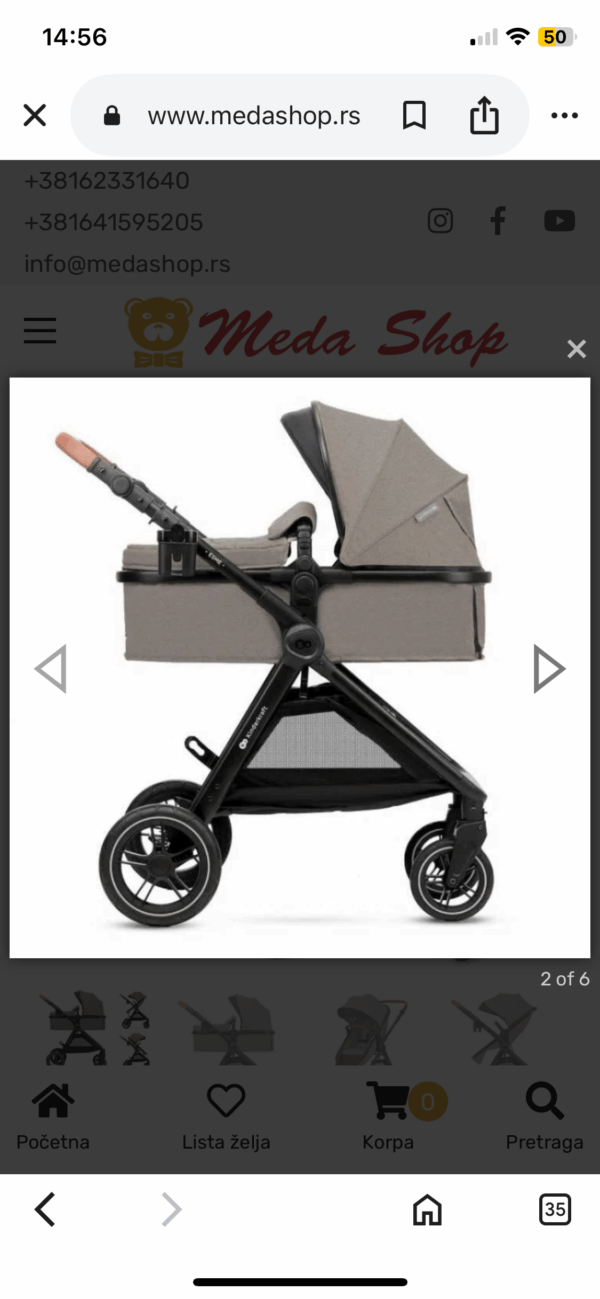The width and height of the screenshot is (600, 1299).
Task: Open the browser home page
Action: click(427, 1210)
